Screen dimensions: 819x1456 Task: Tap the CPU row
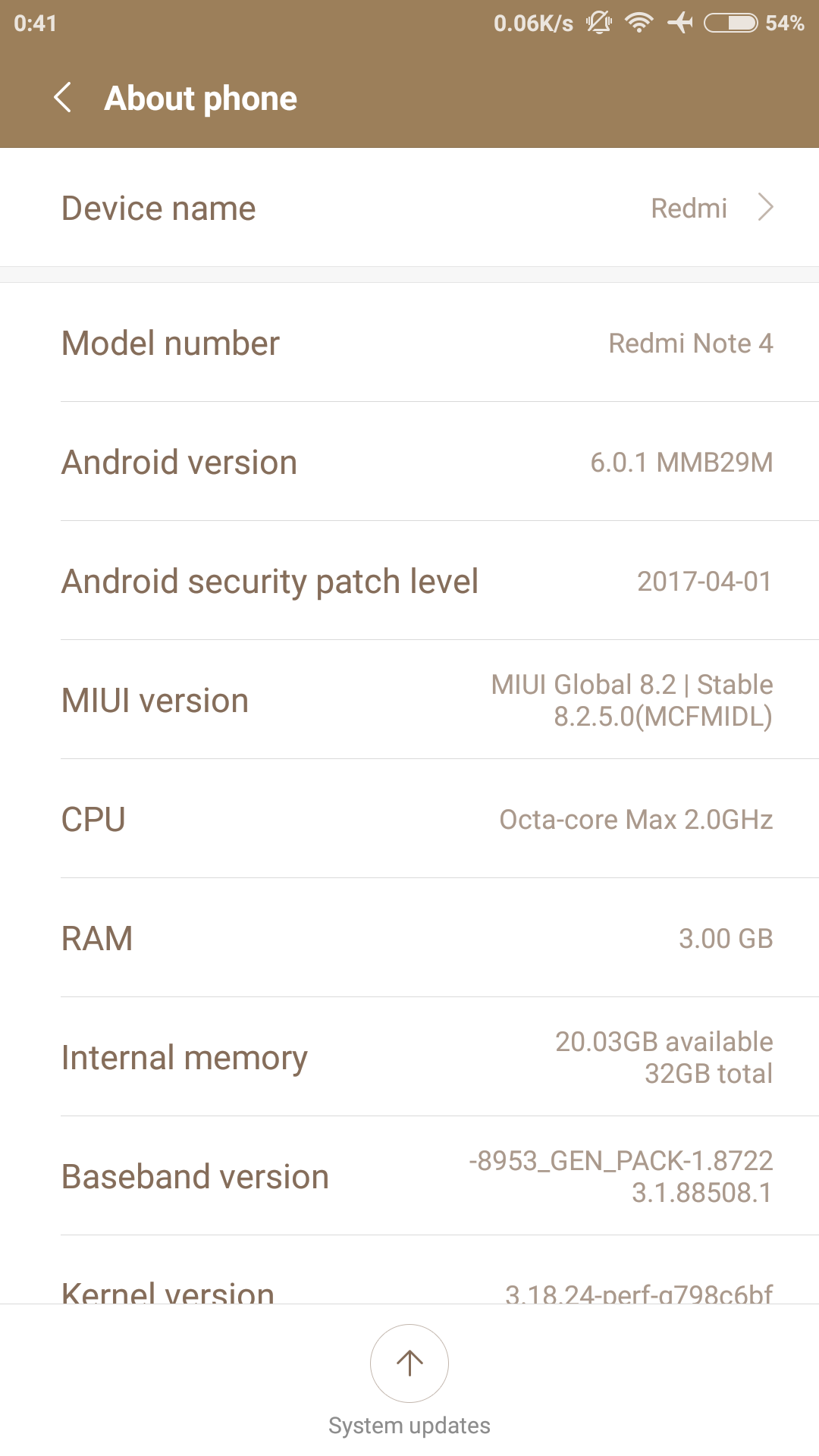[409, 819]
